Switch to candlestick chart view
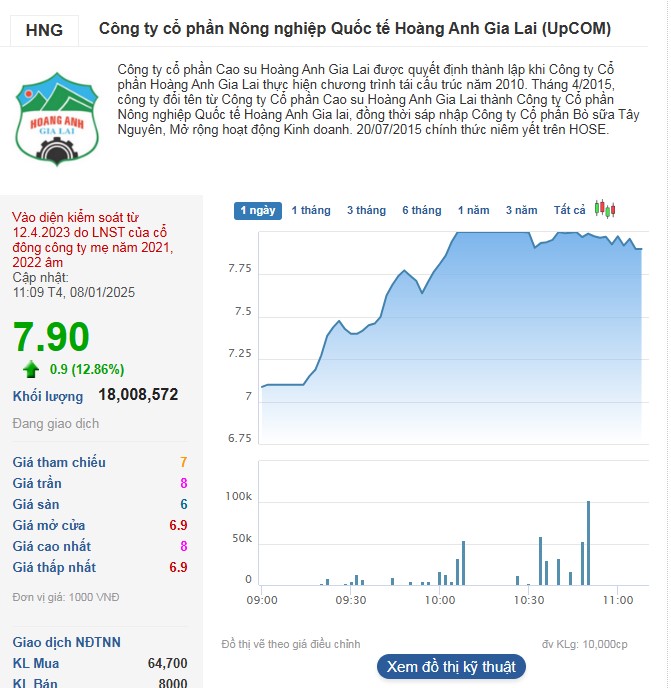 point(604,209)
